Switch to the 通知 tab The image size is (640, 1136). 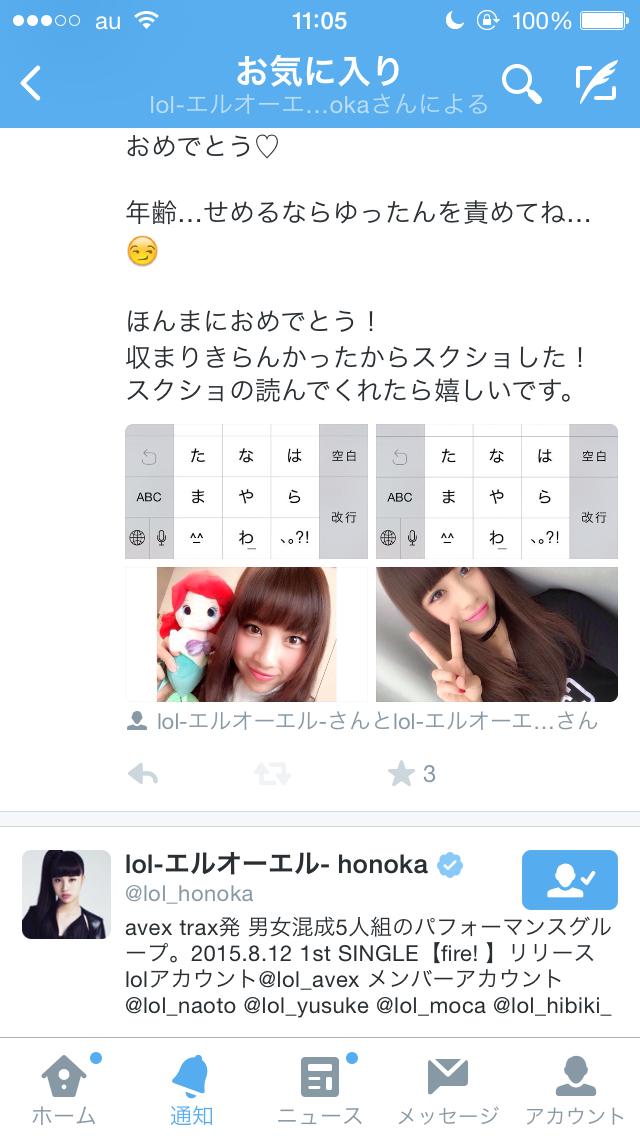(191, 1088)
